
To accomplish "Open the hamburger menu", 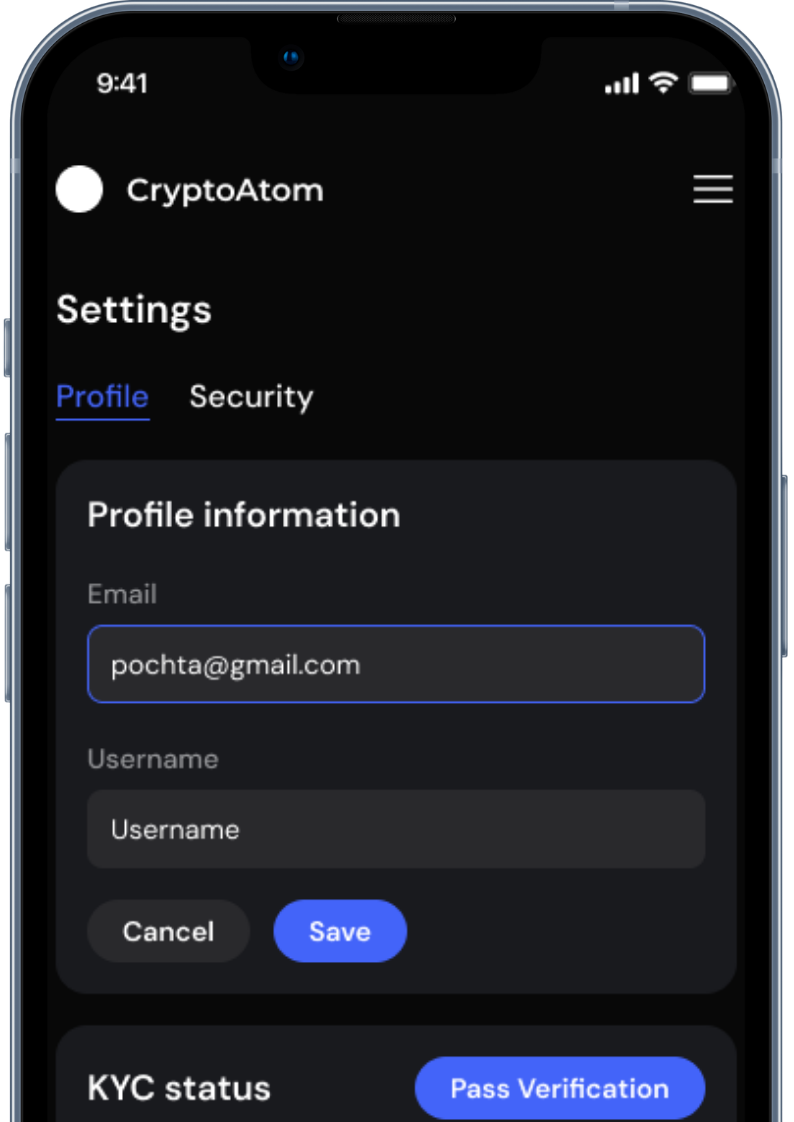I will (712, 190).
